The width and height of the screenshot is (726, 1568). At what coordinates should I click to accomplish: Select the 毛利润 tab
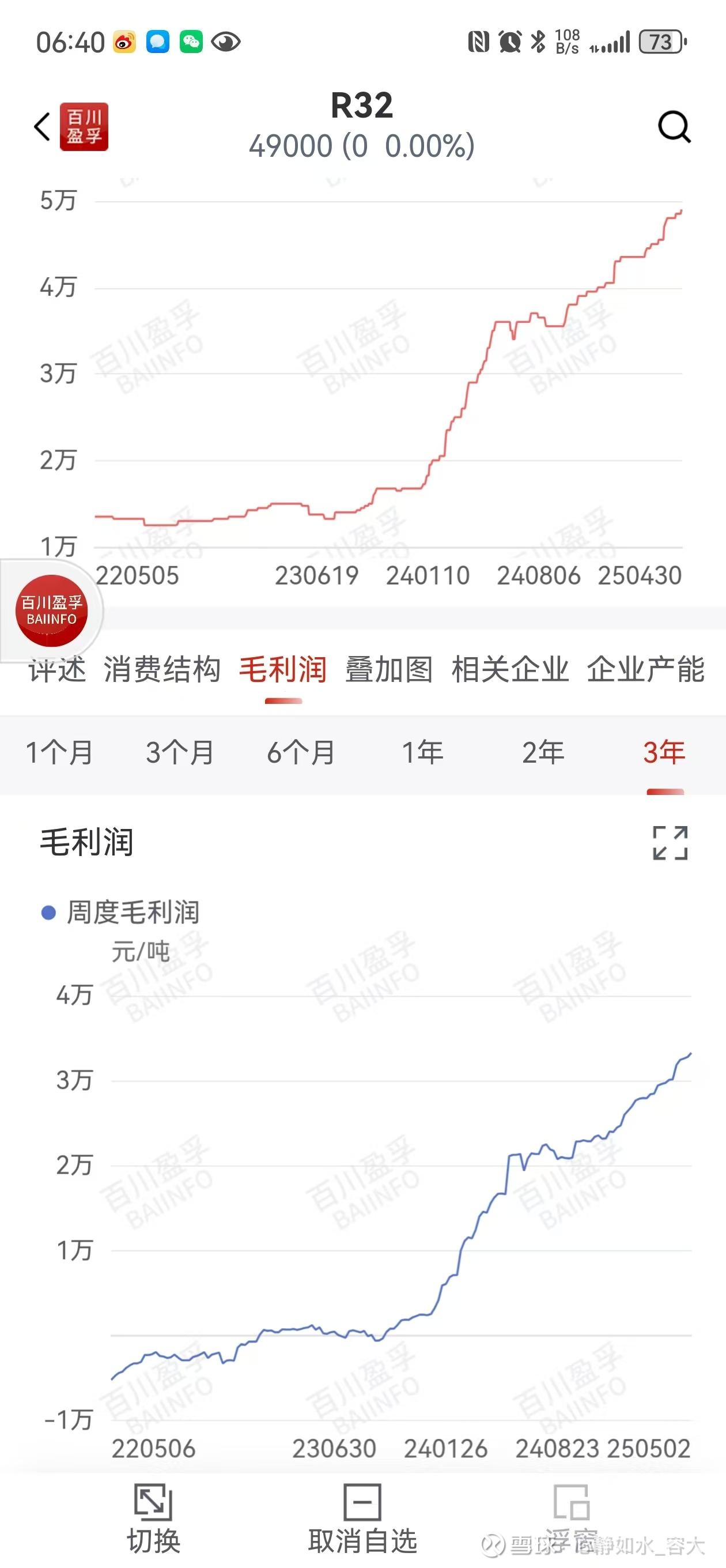point(283,669)
